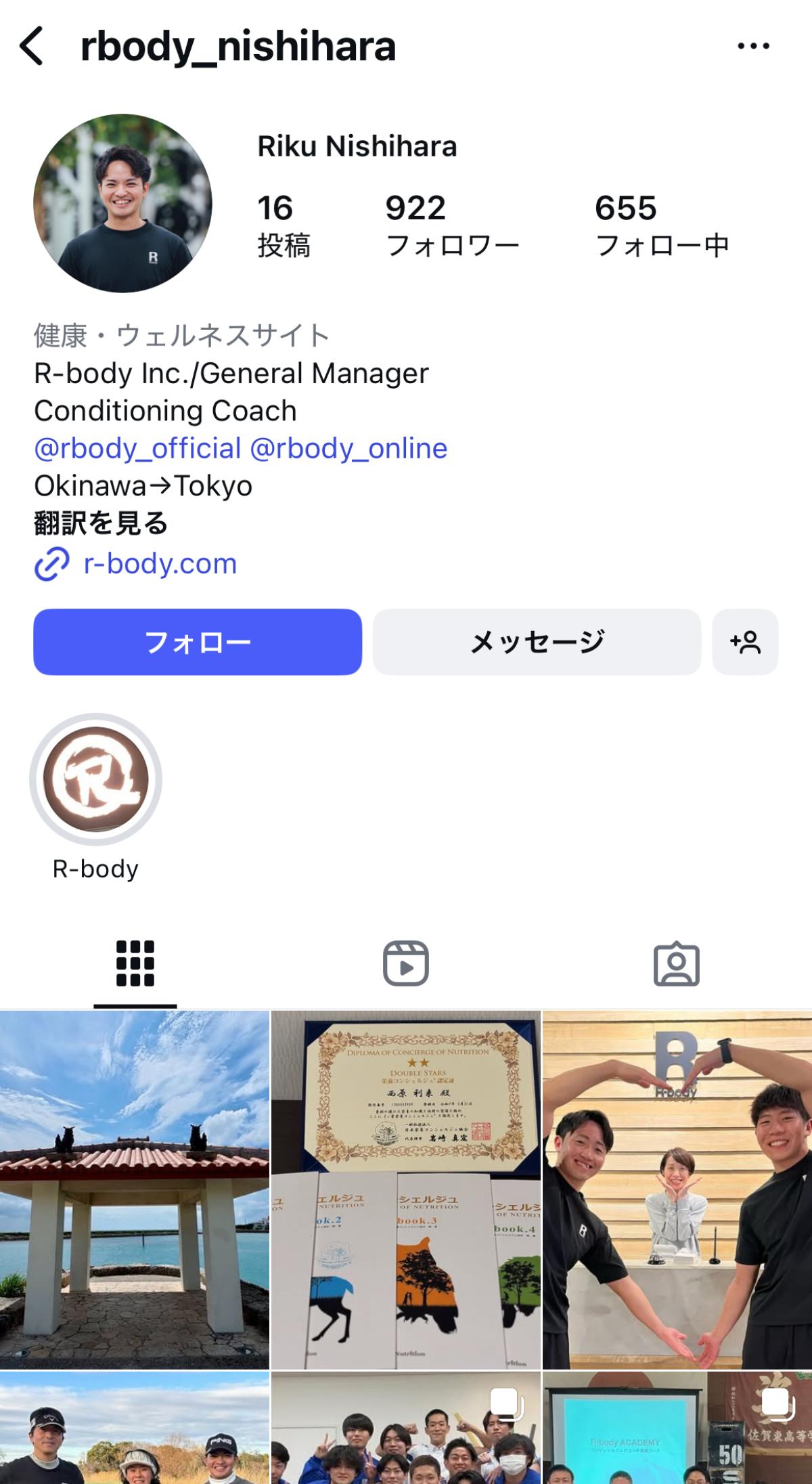
Task: Open the three-dot overflow menu
Action: pos(753,46)
